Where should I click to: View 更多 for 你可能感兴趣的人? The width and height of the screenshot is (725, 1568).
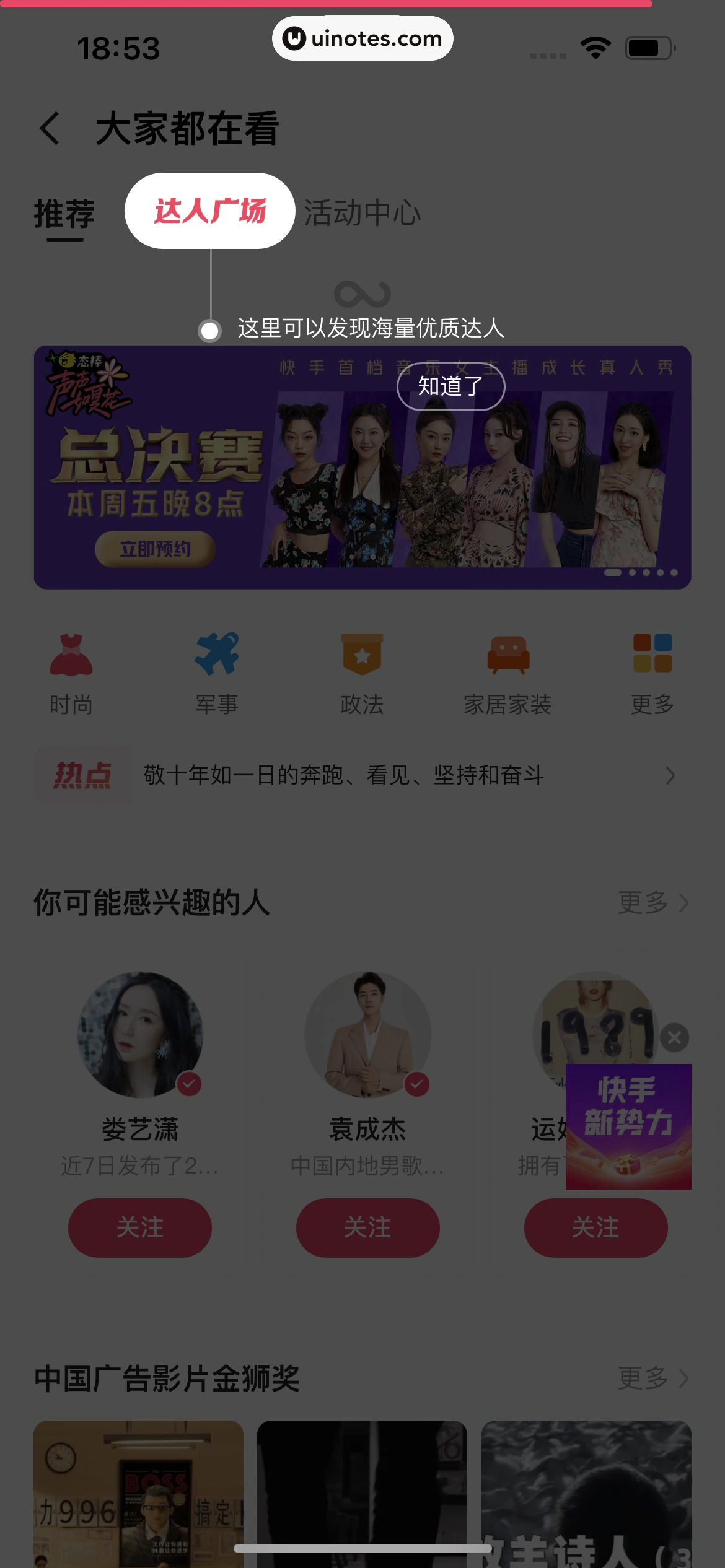[x=652, y=903]
